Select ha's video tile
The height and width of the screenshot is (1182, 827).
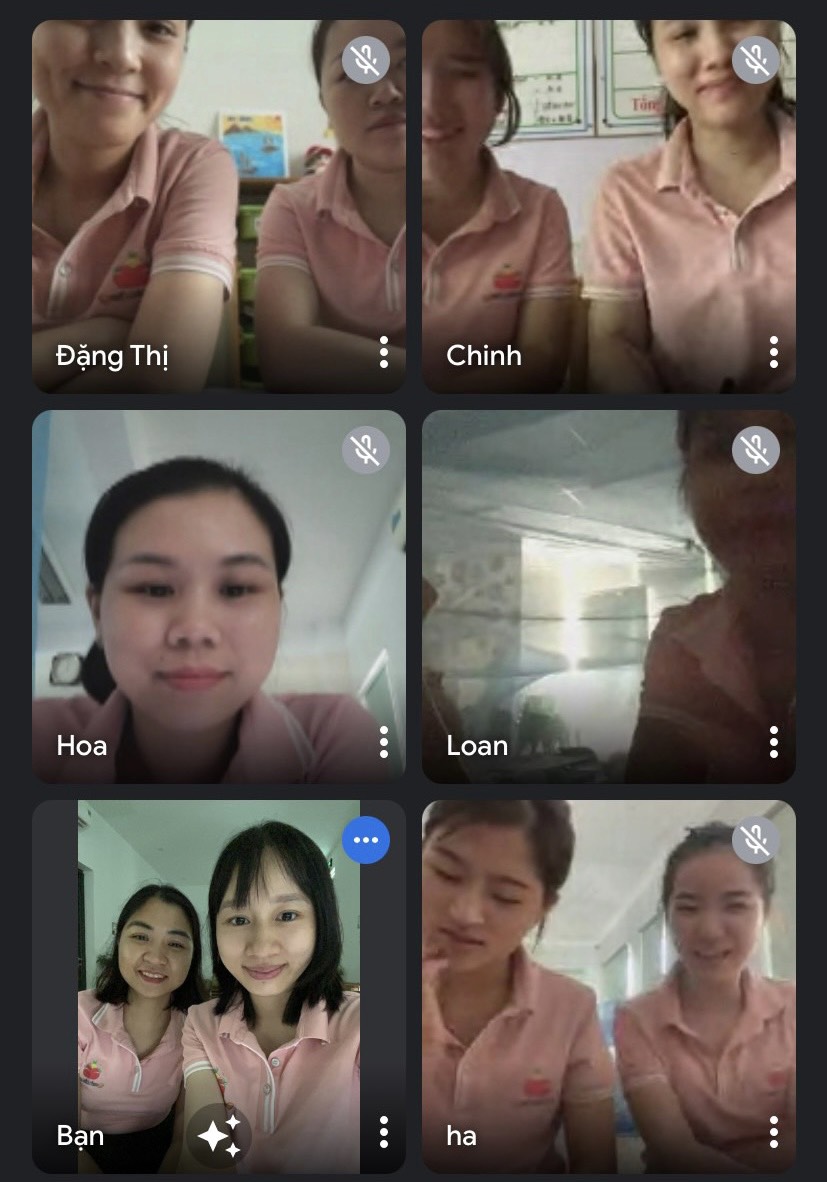[609, 986]
